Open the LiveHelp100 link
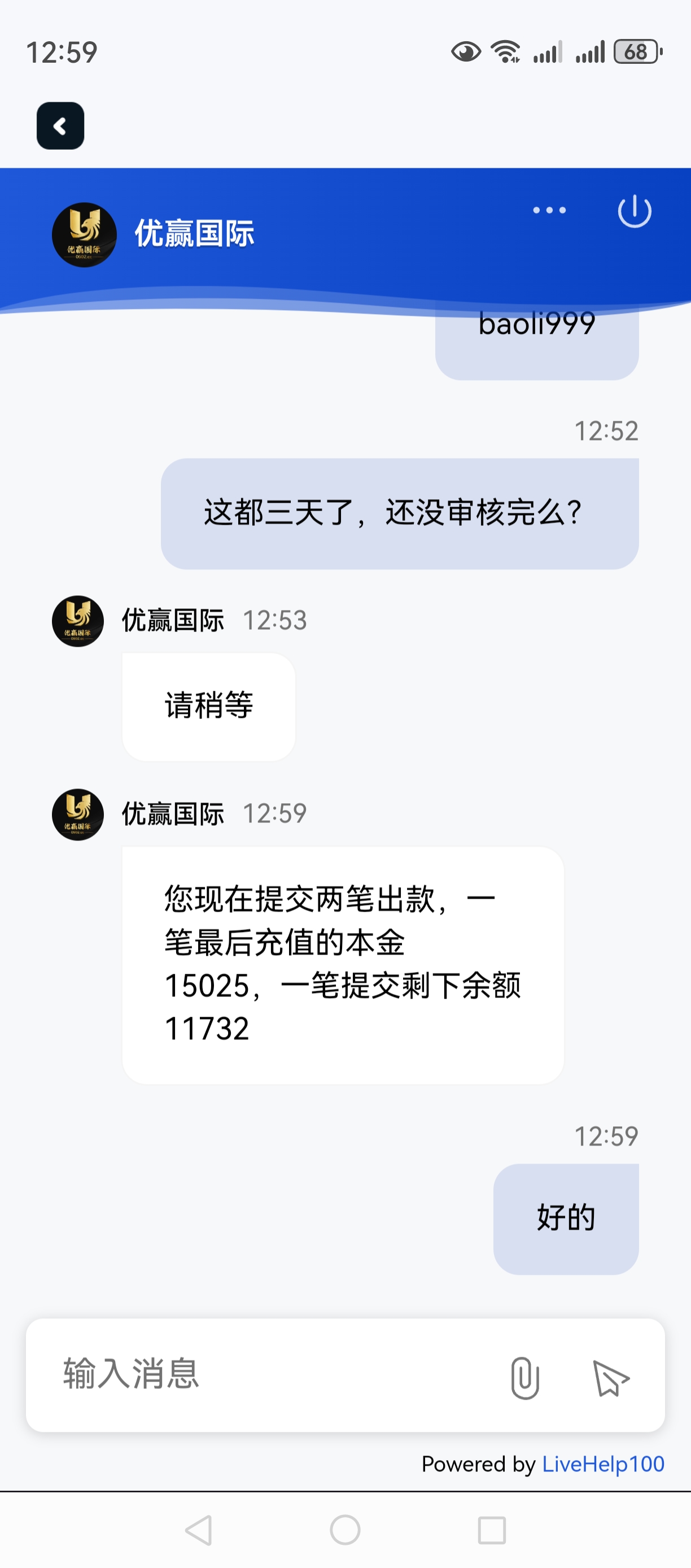The width and height of the screenshot is (691, 1568). pyautogui.click(x=602, y=1464)
